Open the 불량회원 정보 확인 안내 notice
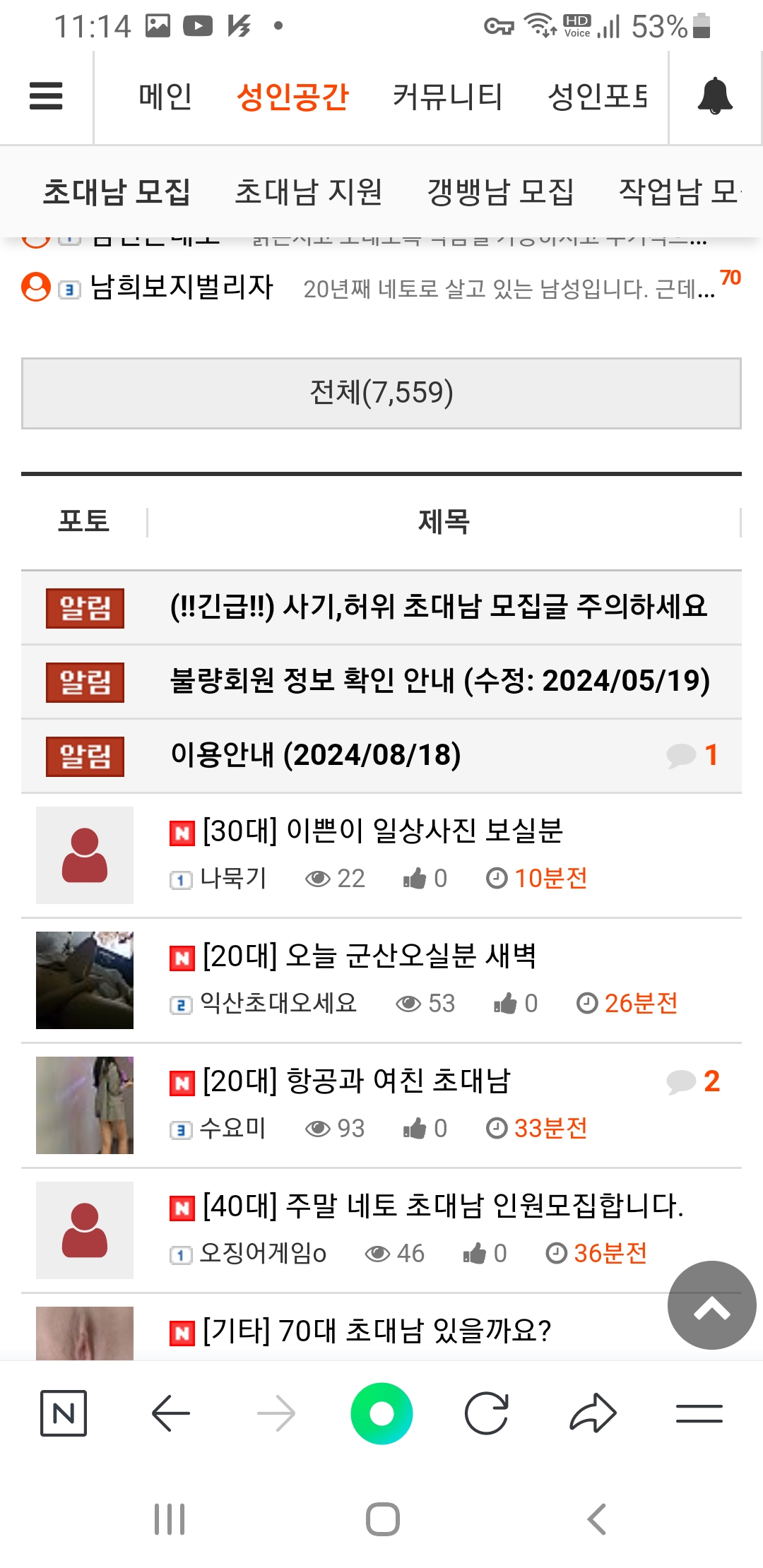Viewport: 763px width, 1568px height. 439,681
